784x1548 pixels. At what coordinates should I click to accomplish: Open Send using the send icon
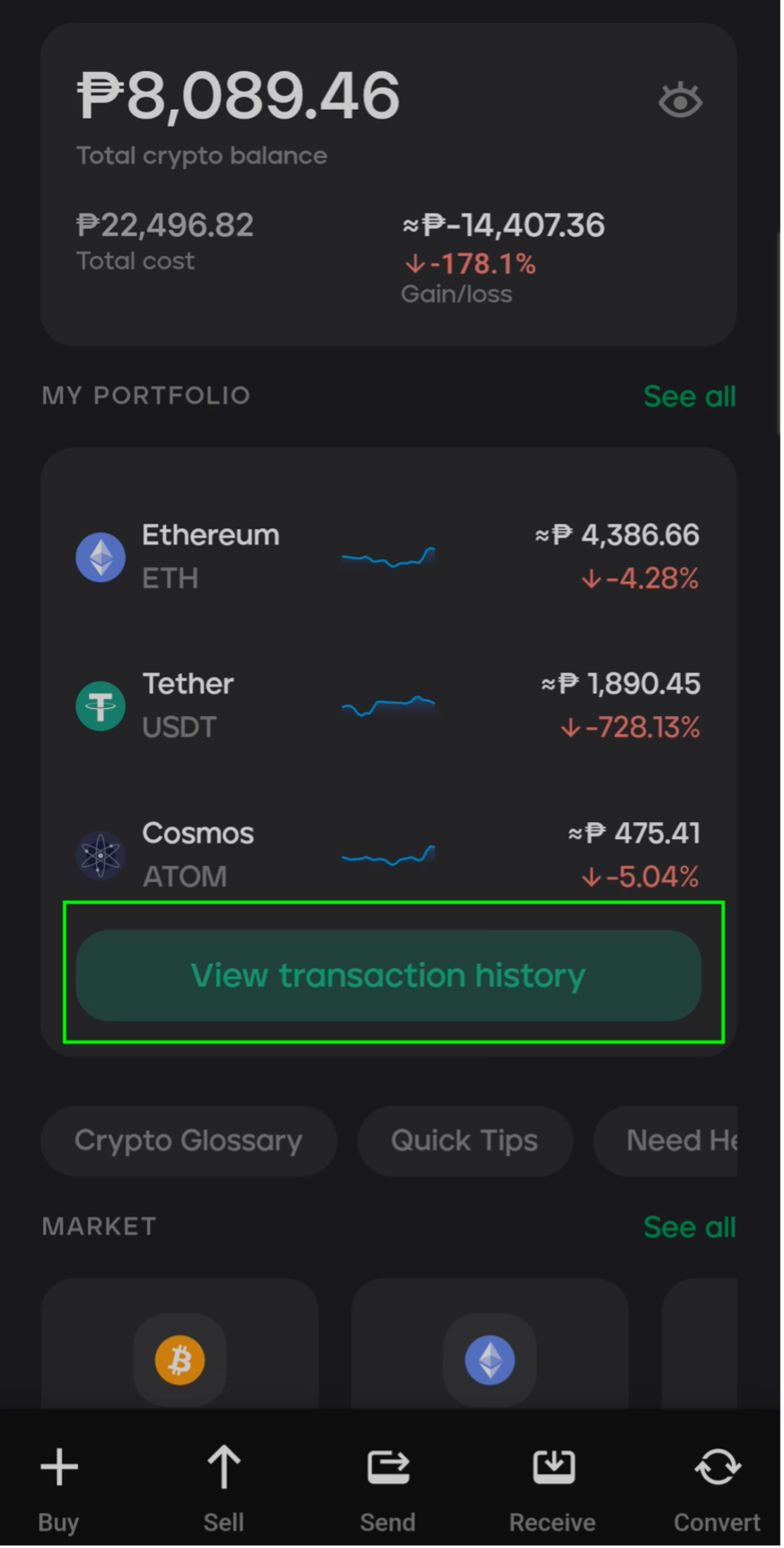click(387, 1466)
